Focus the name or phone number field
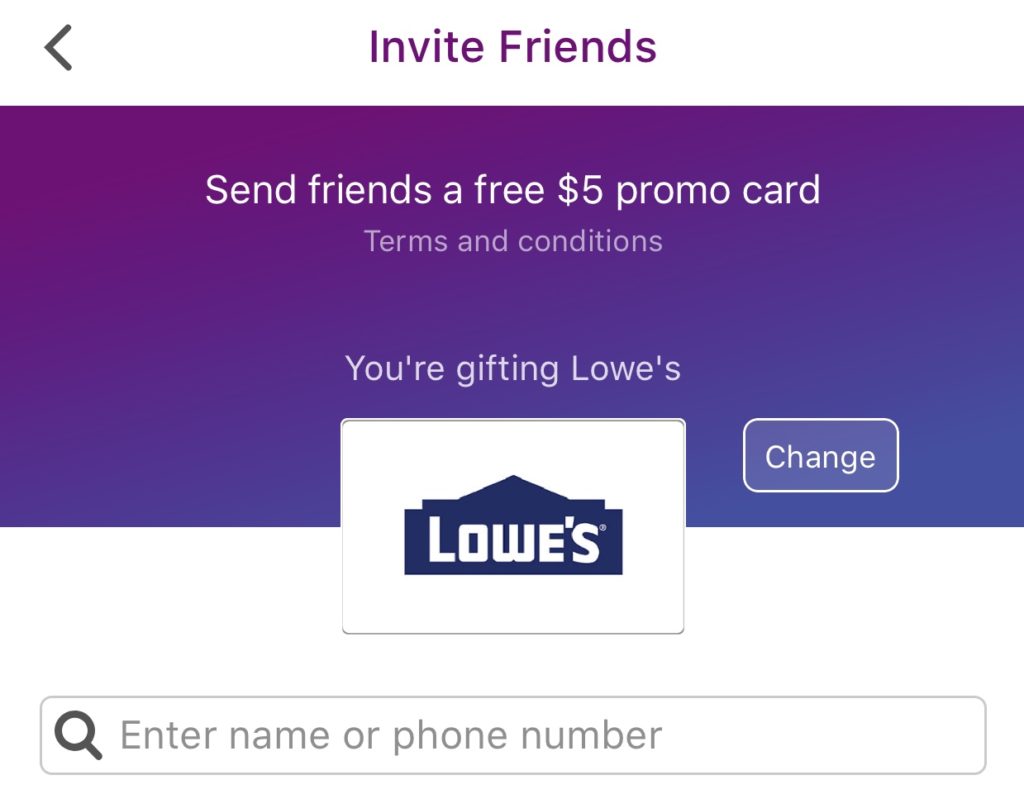Viewport: 1024px width, 794px height. [540, 736]
